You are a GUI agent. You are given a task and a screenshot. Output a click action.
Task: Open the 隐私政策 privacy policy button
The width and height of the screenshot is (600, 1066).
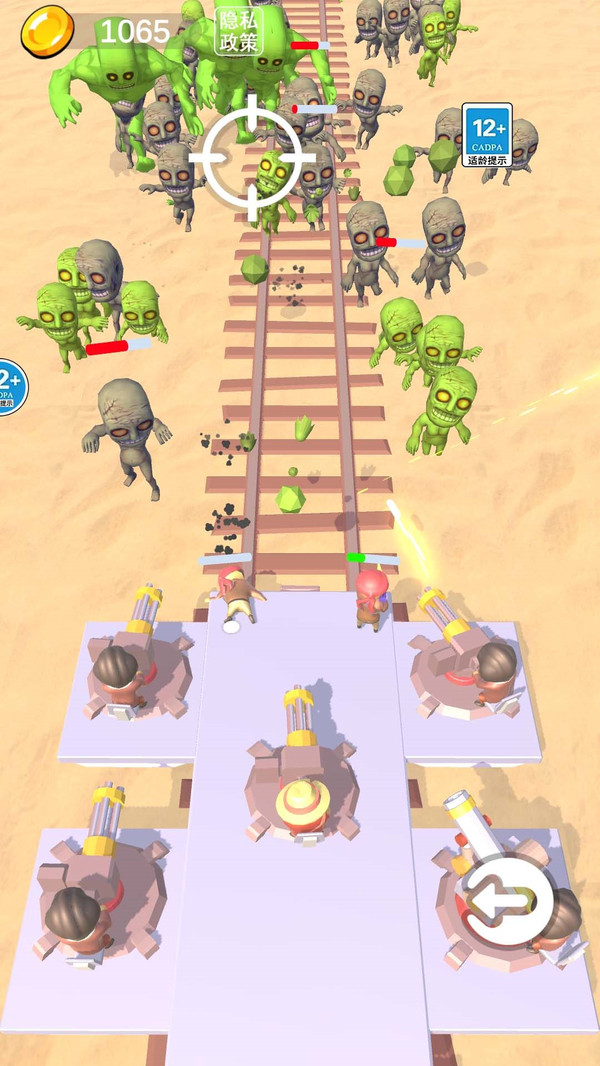click(x=237, y=31)
